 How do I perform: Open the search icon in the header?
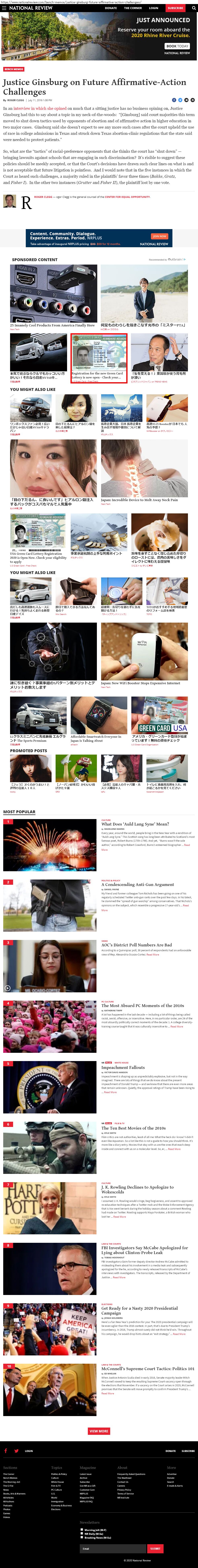(x=193, y=8)
